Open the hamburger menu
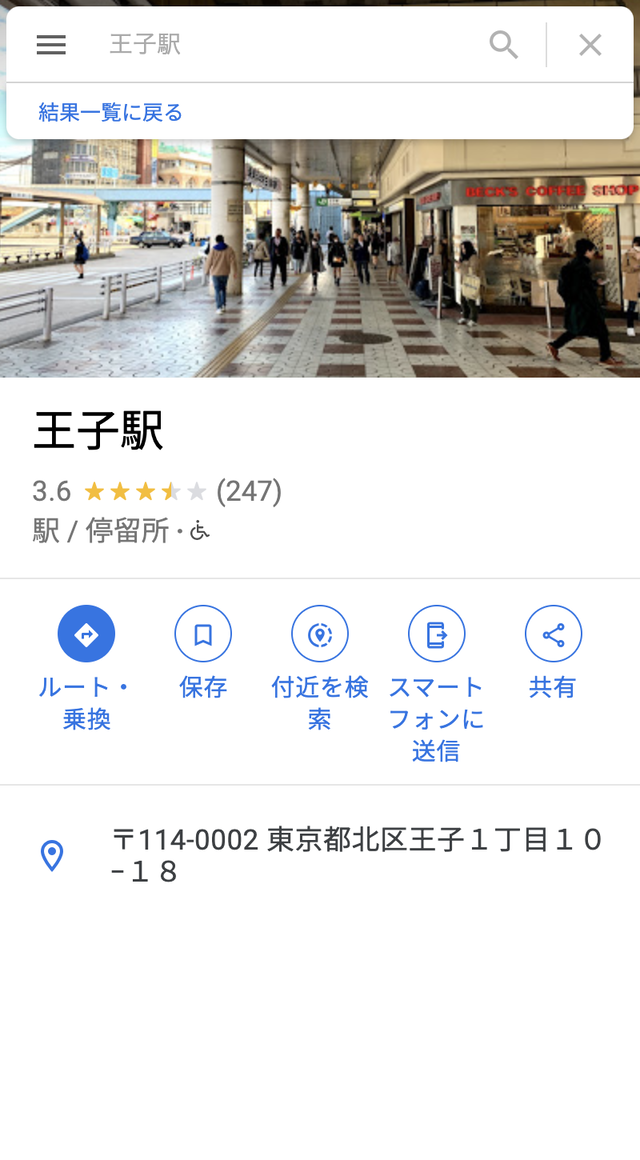This screenshot has height=1160, width=640. (x=51, y=45)
